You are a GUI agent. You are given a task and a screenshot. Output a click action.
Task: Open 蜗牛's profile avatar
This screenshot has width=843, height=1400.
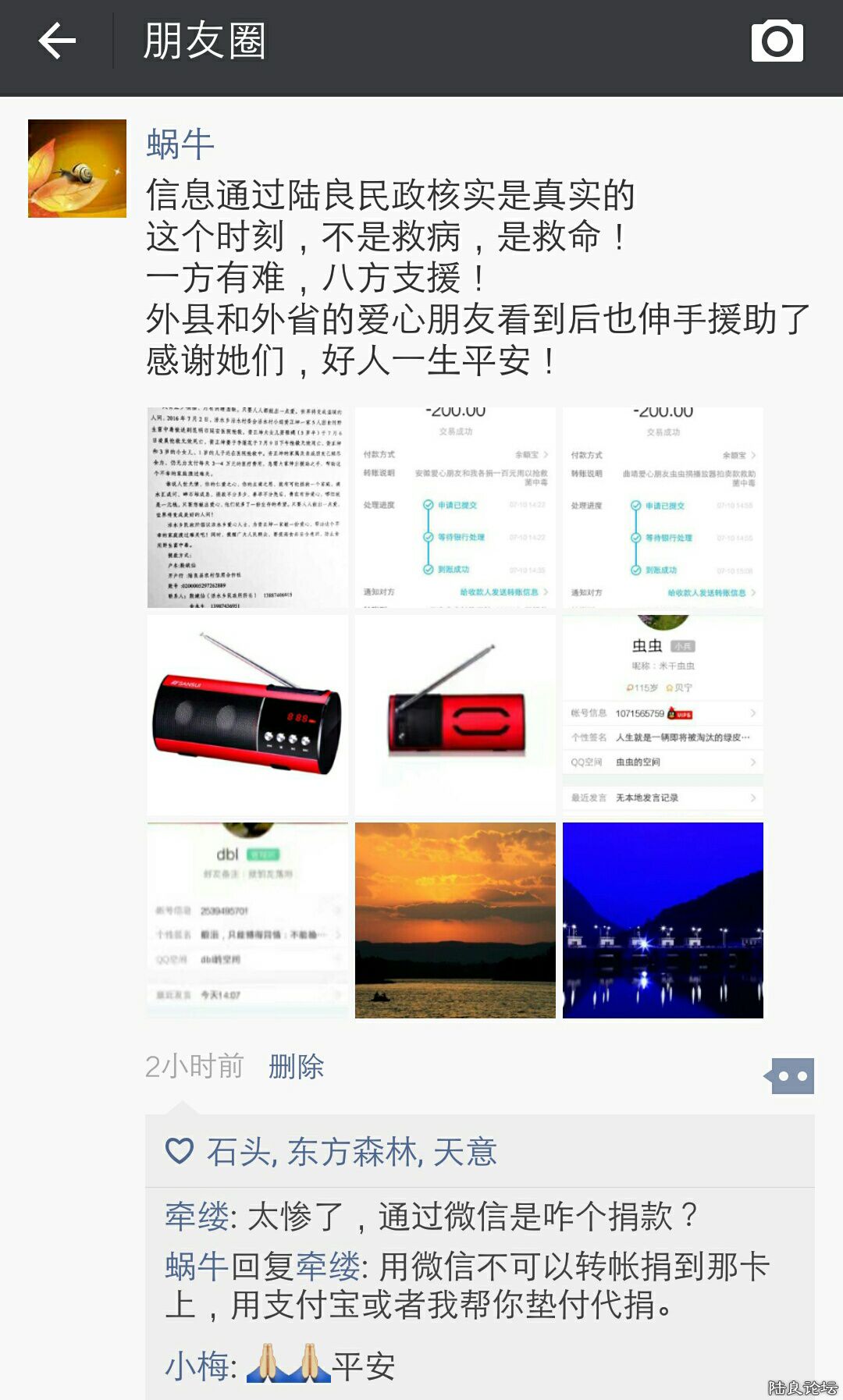(77, 169)
